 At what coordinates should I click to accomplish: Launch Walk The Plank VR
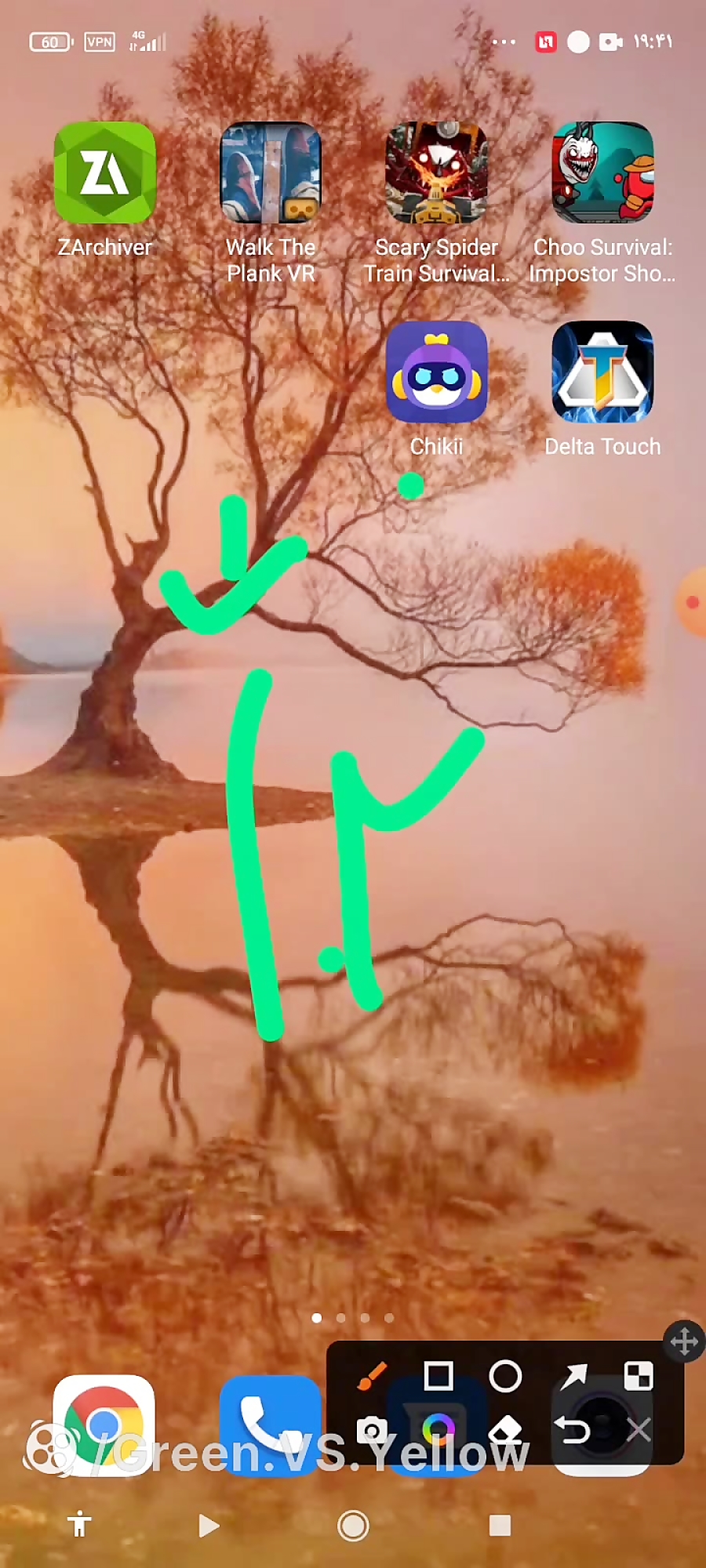click(x=271, y=173)
